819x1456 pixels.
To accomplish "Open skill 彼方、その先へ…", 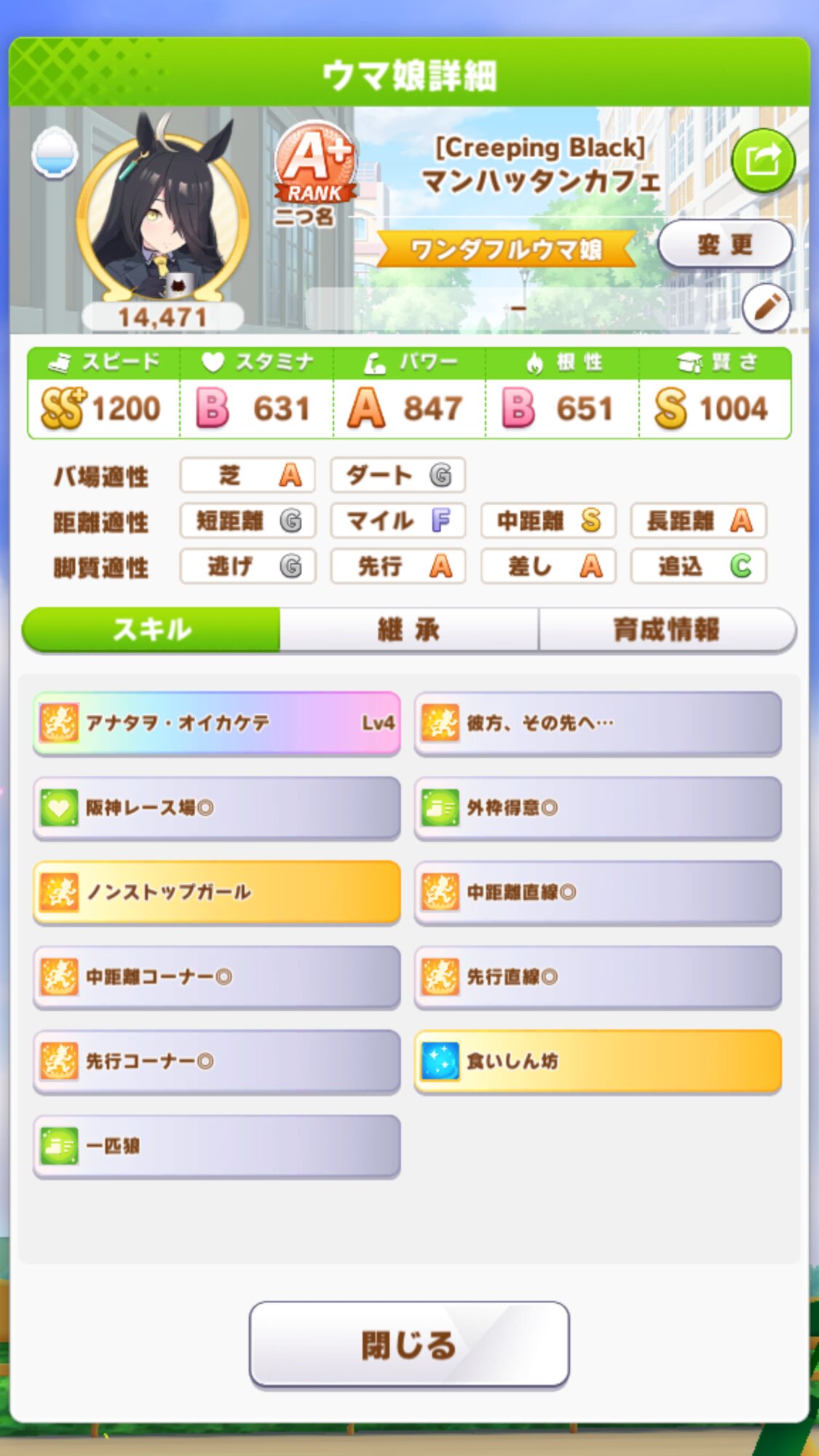I will tap(598, 723).
